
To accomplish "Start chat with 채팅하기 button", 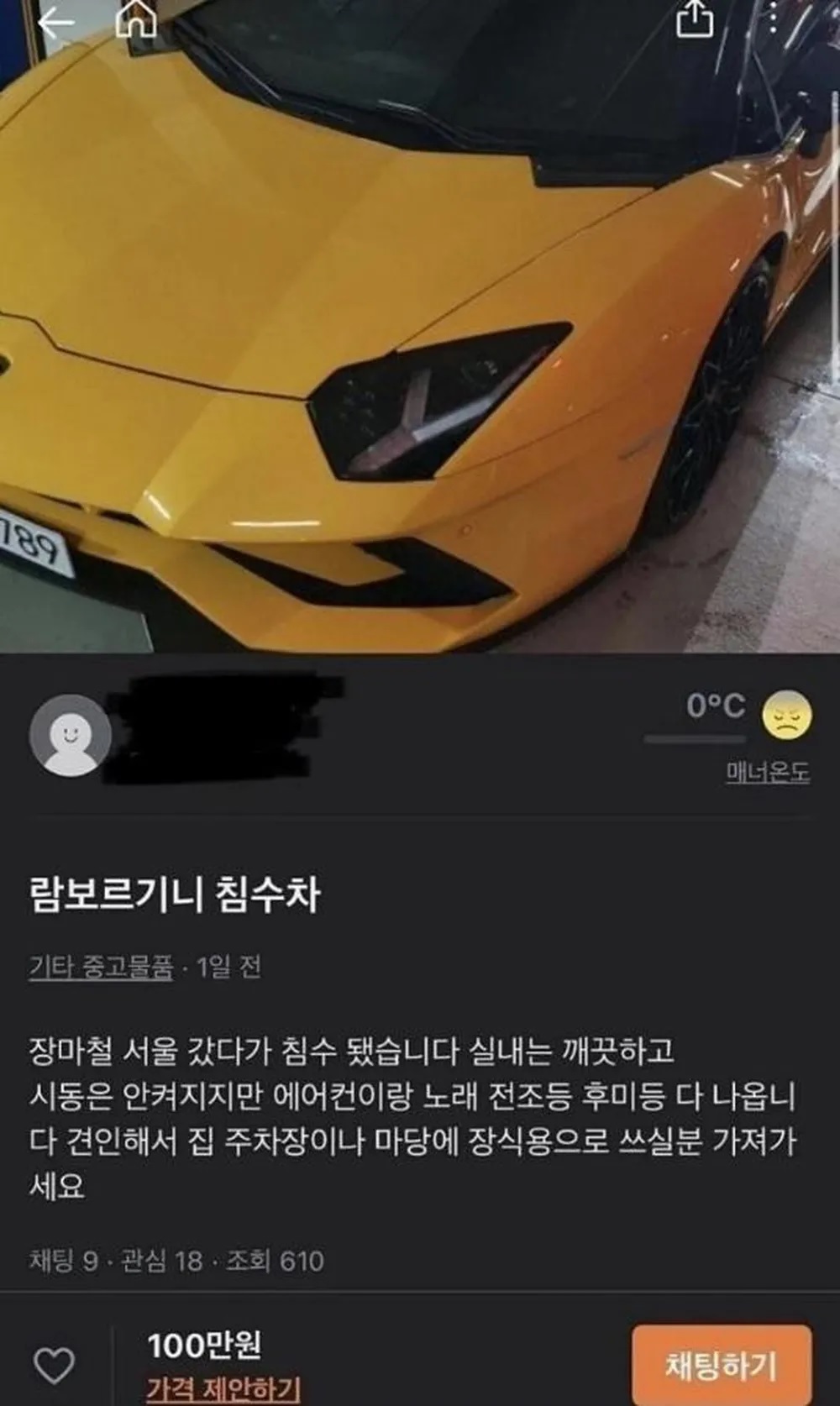I will 721,1365.
